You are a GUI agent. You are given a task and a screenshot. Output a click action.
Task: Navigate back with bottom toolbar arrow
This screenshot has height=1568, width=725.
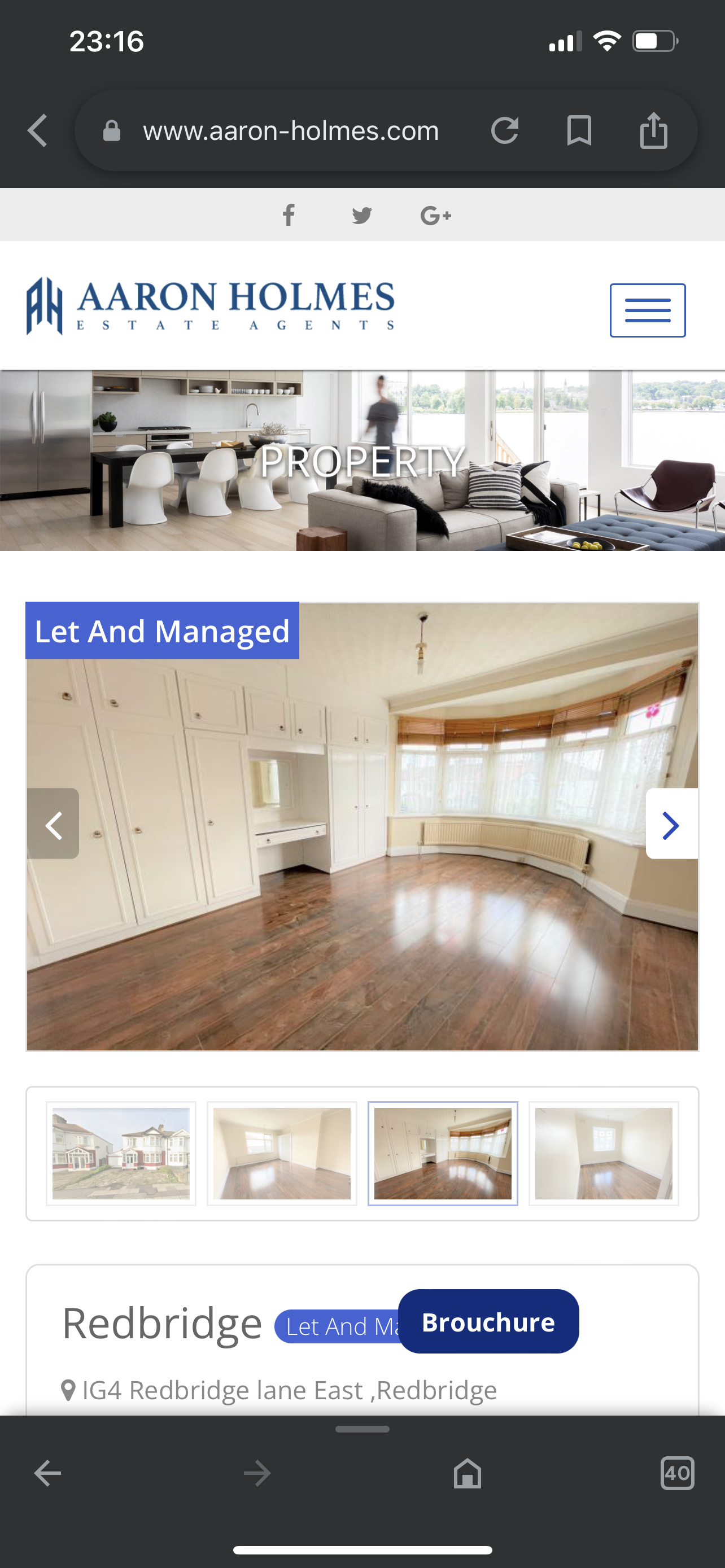pyautogui.click(x=47, y=1473)
